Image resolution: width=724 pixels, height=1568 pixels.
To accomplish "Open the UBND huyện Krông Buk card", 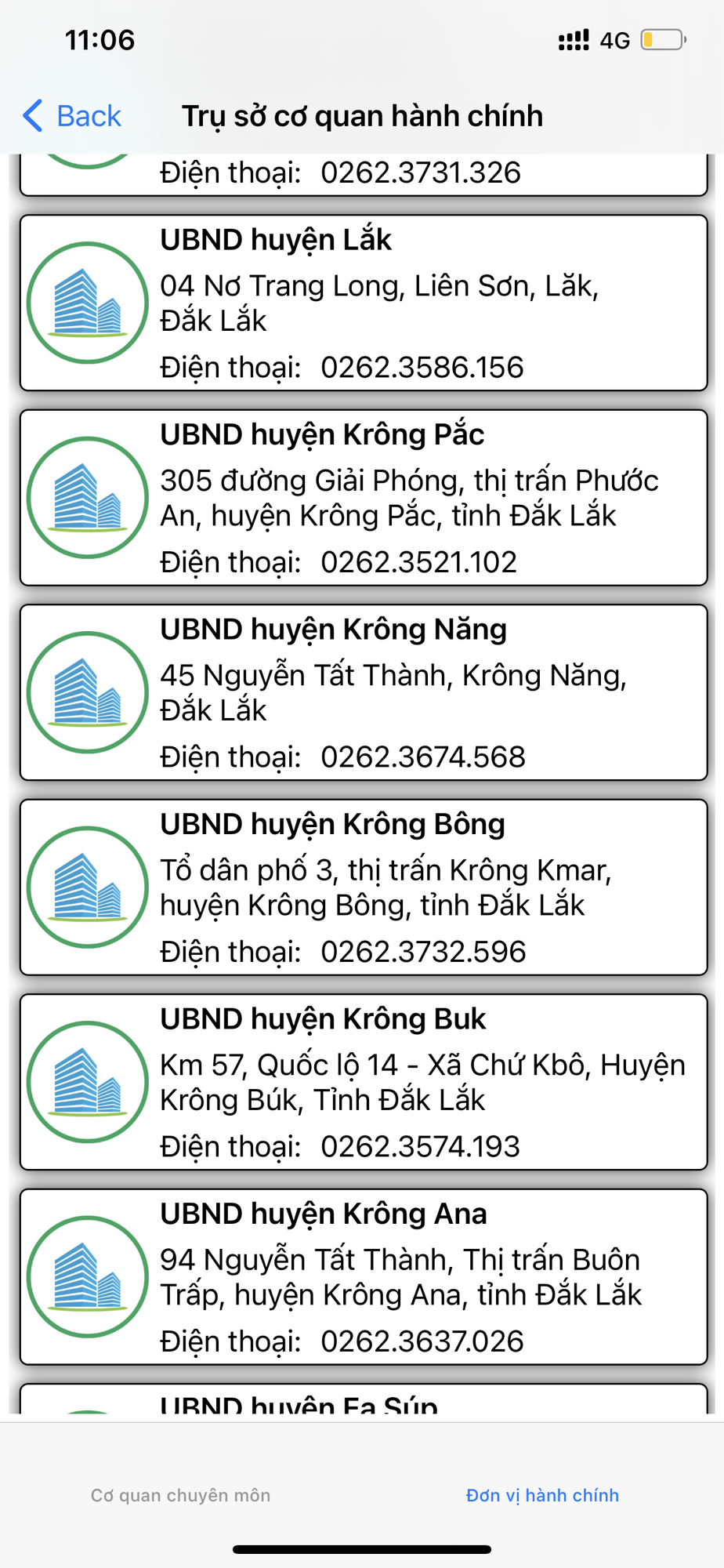I will point(363,1082).
